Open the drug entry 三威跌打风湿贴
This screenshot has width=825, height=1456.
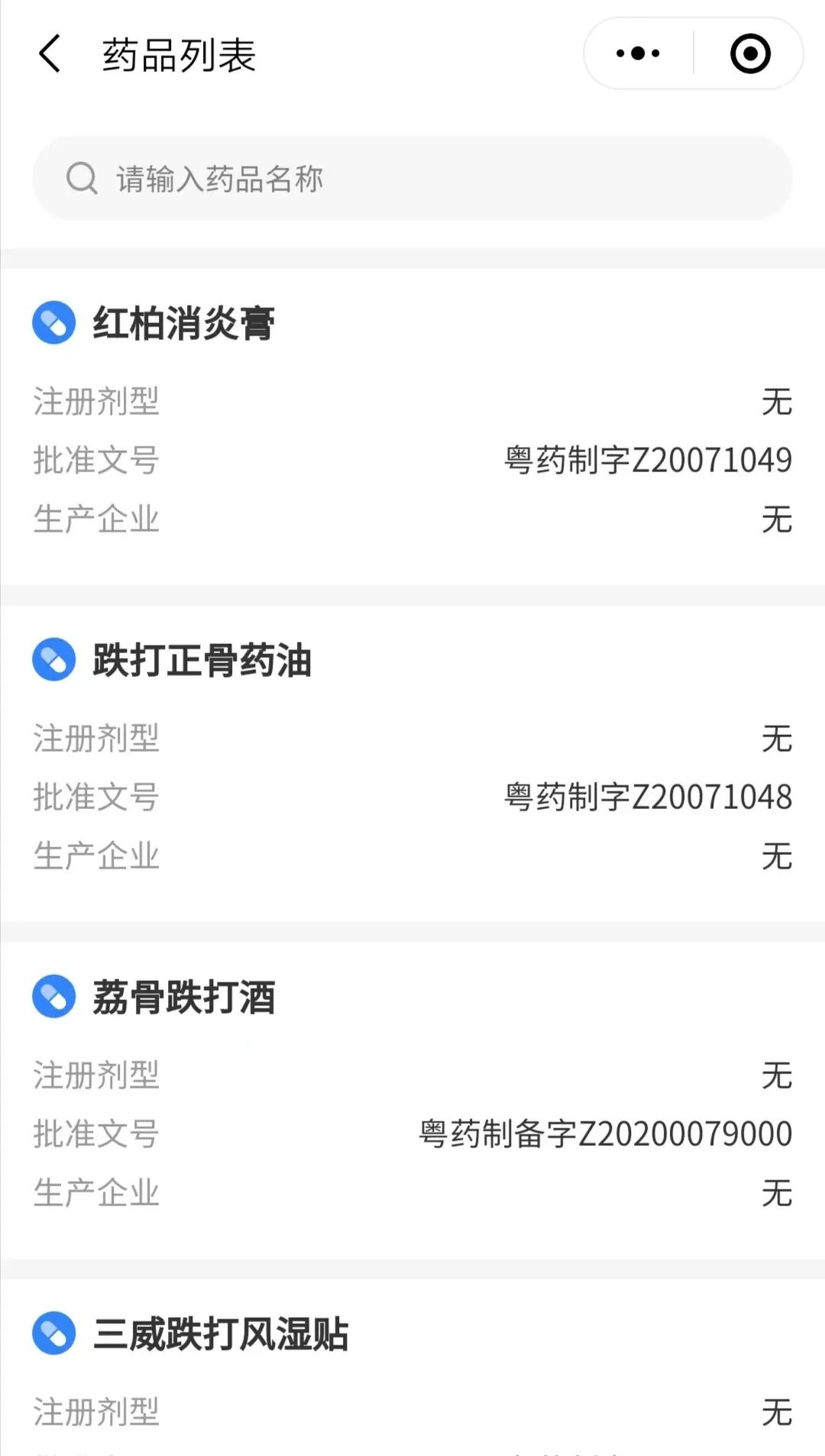222,1331
